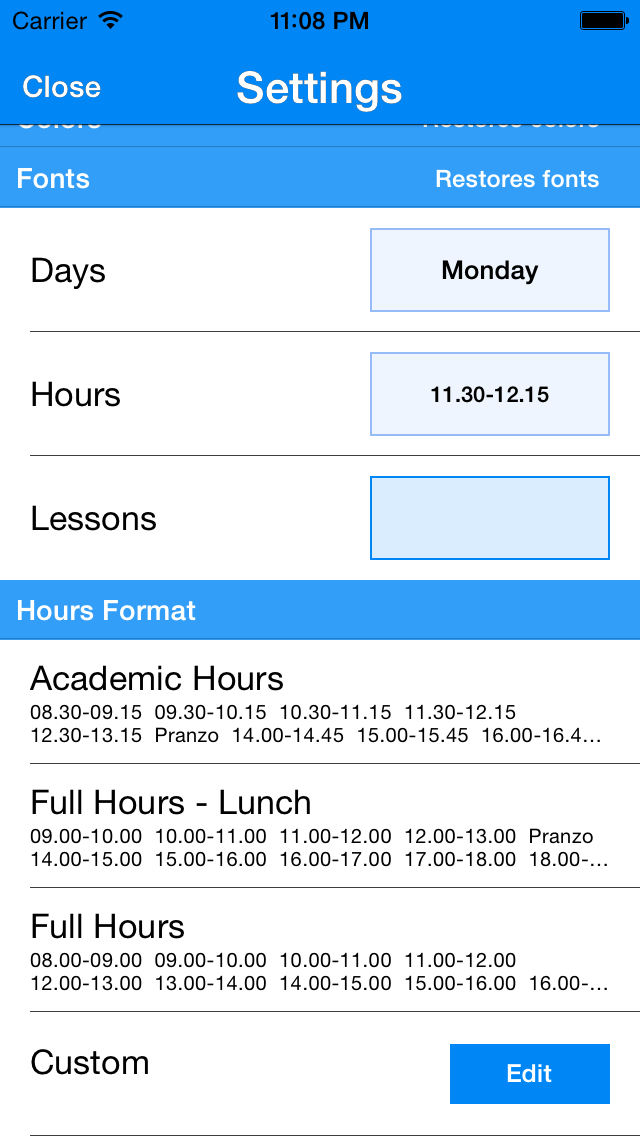Choose Full Hours - Lunch format
The width and height of the screenshot is (640, 1136).
pos(320,826)
